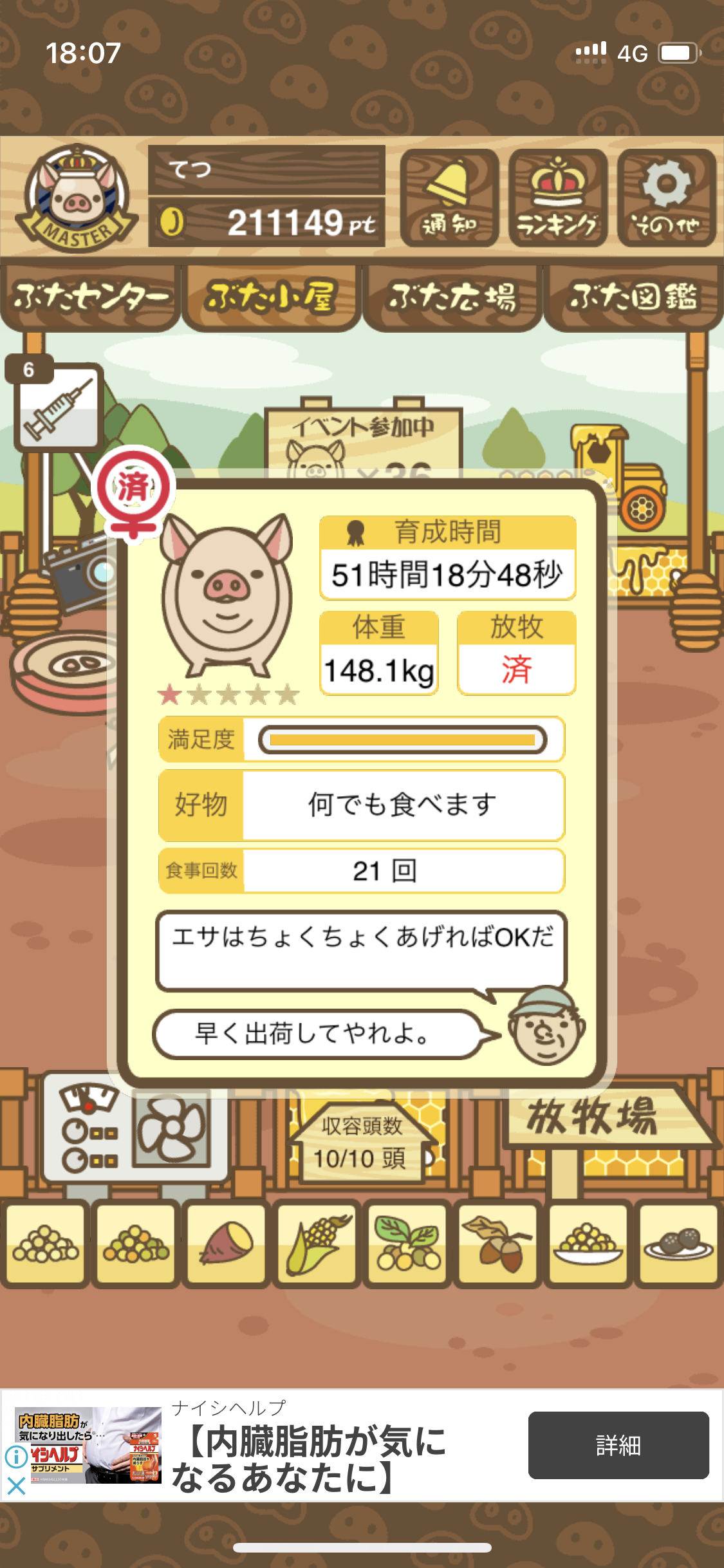Image resolution: width=724 pixels, height=1568 pixels.
Task: Select the acorn feed
Action: click(x=498, y=1244)
